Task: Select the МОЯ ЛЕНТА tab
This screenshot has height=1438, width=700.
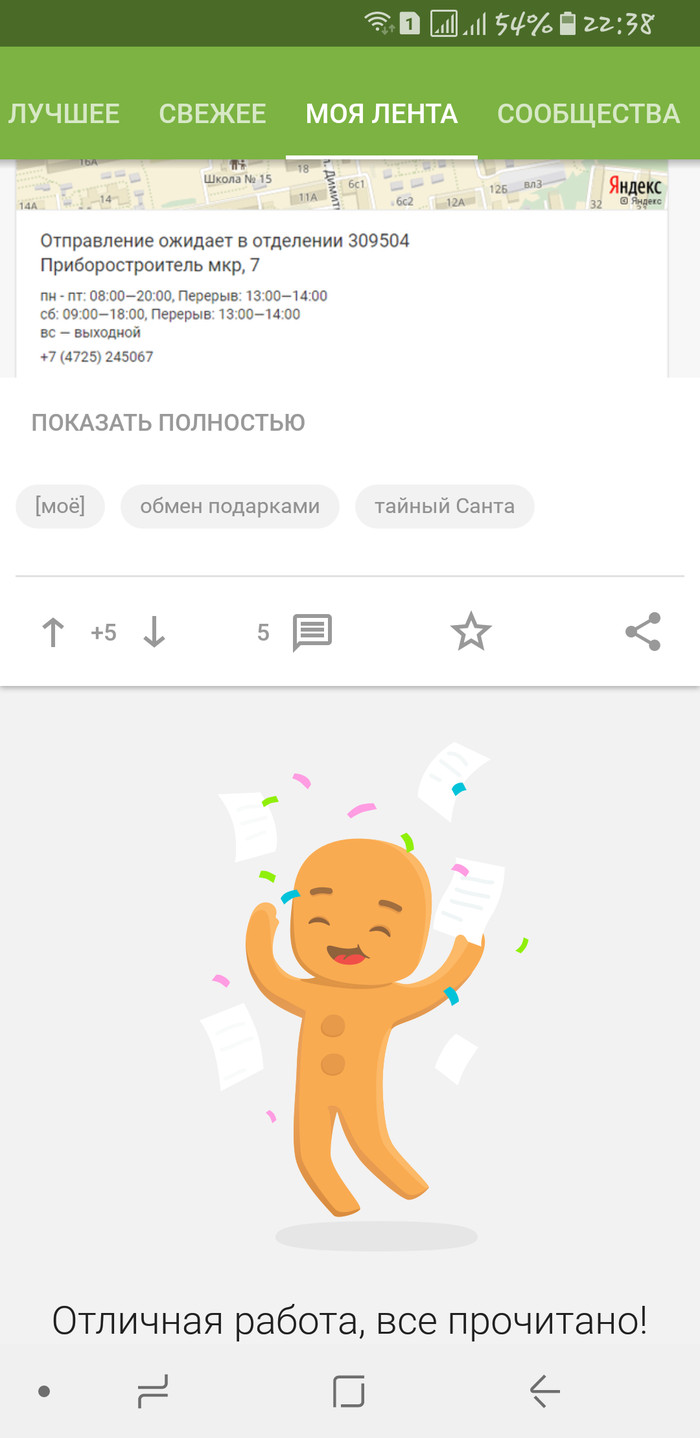Action: coord(381,114)
